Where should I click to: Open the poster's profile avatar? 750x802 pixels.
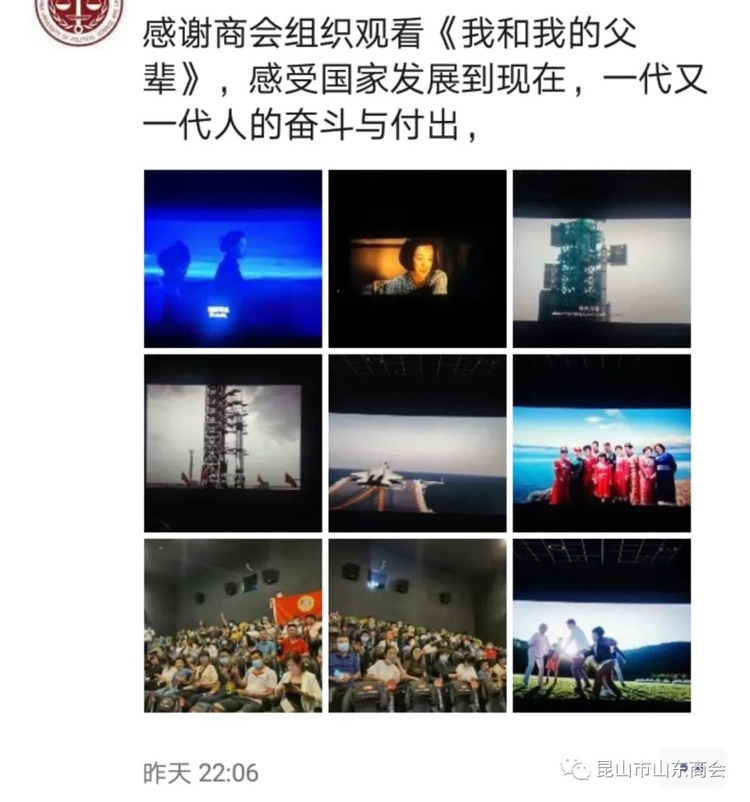80,18
